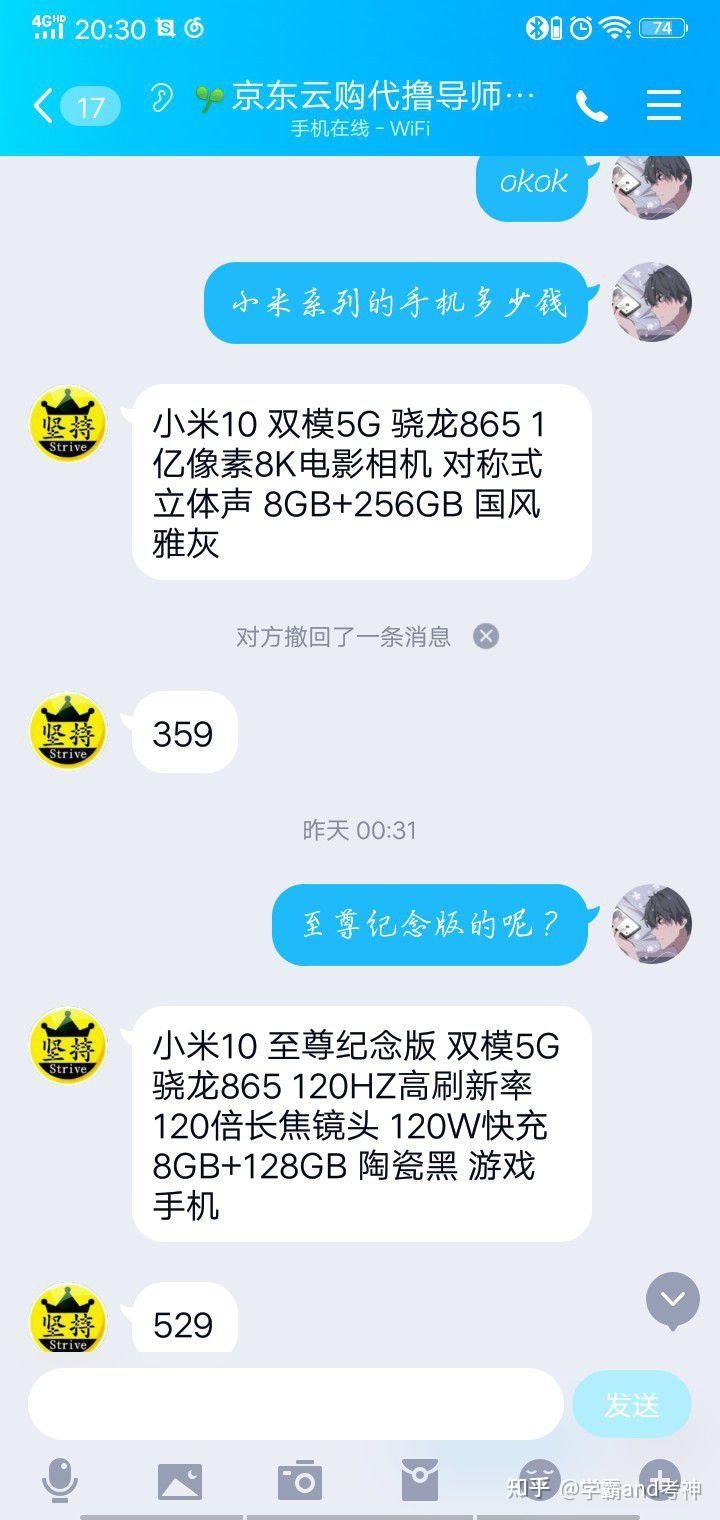Dismiss the recalled message notice
Screen dimensions: 720x1520
pyautogui.click(x=486, y=637)
